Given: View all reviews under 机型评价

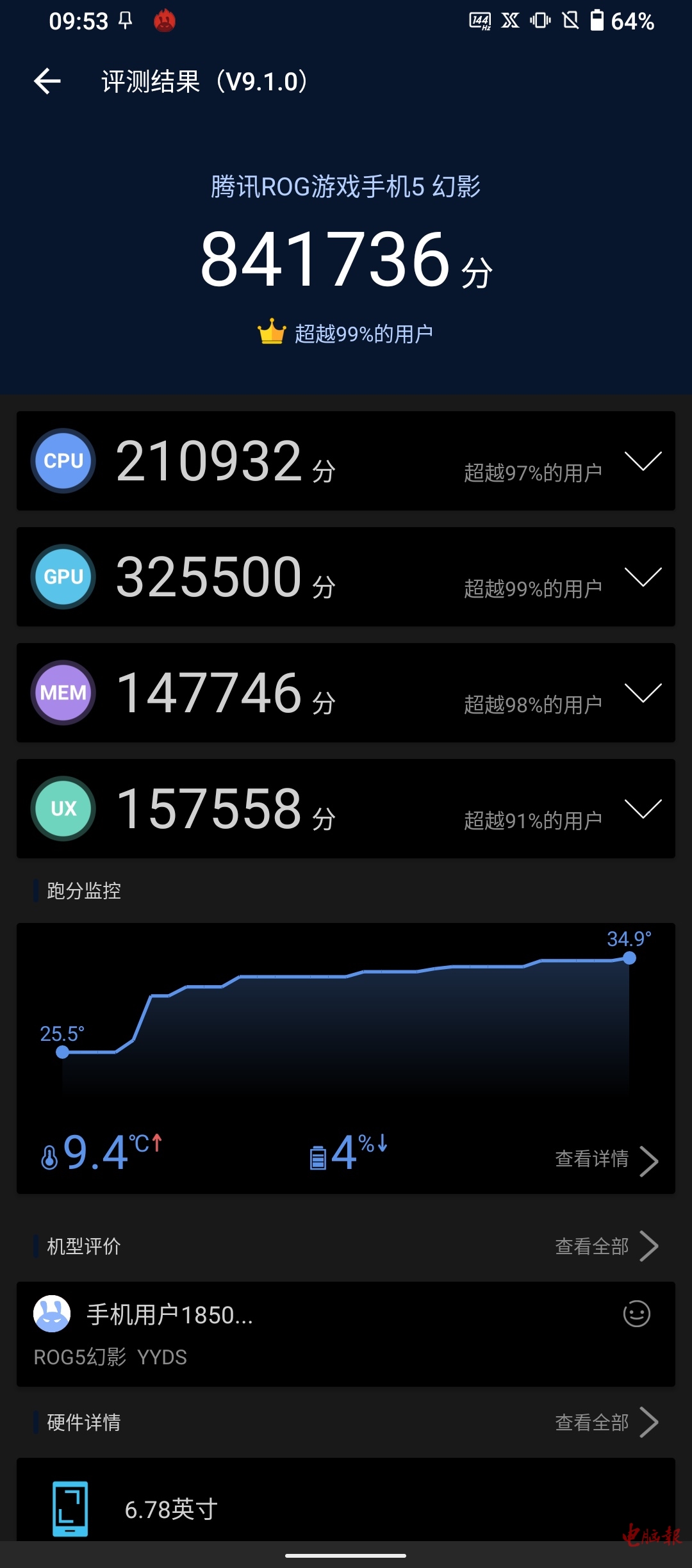Looking at the screenshot, I should (605, 1246).
